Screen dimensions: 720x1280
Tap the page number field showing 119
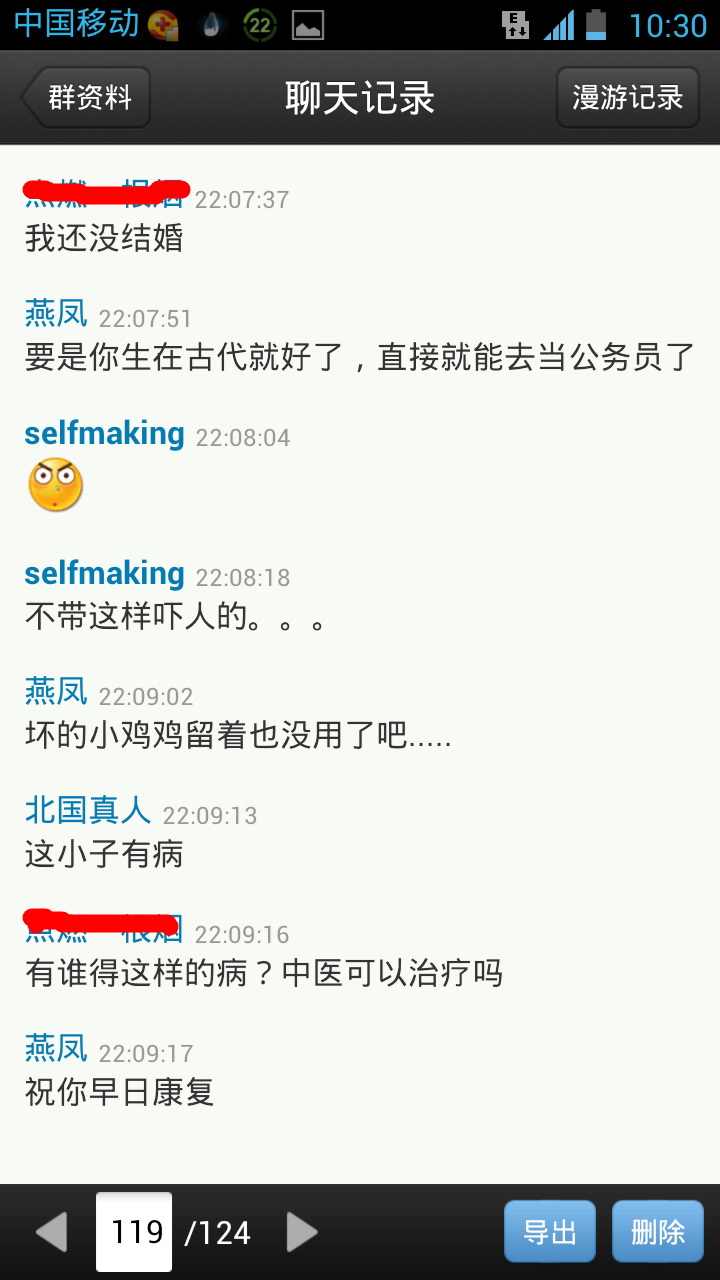tap(134, 1232)
